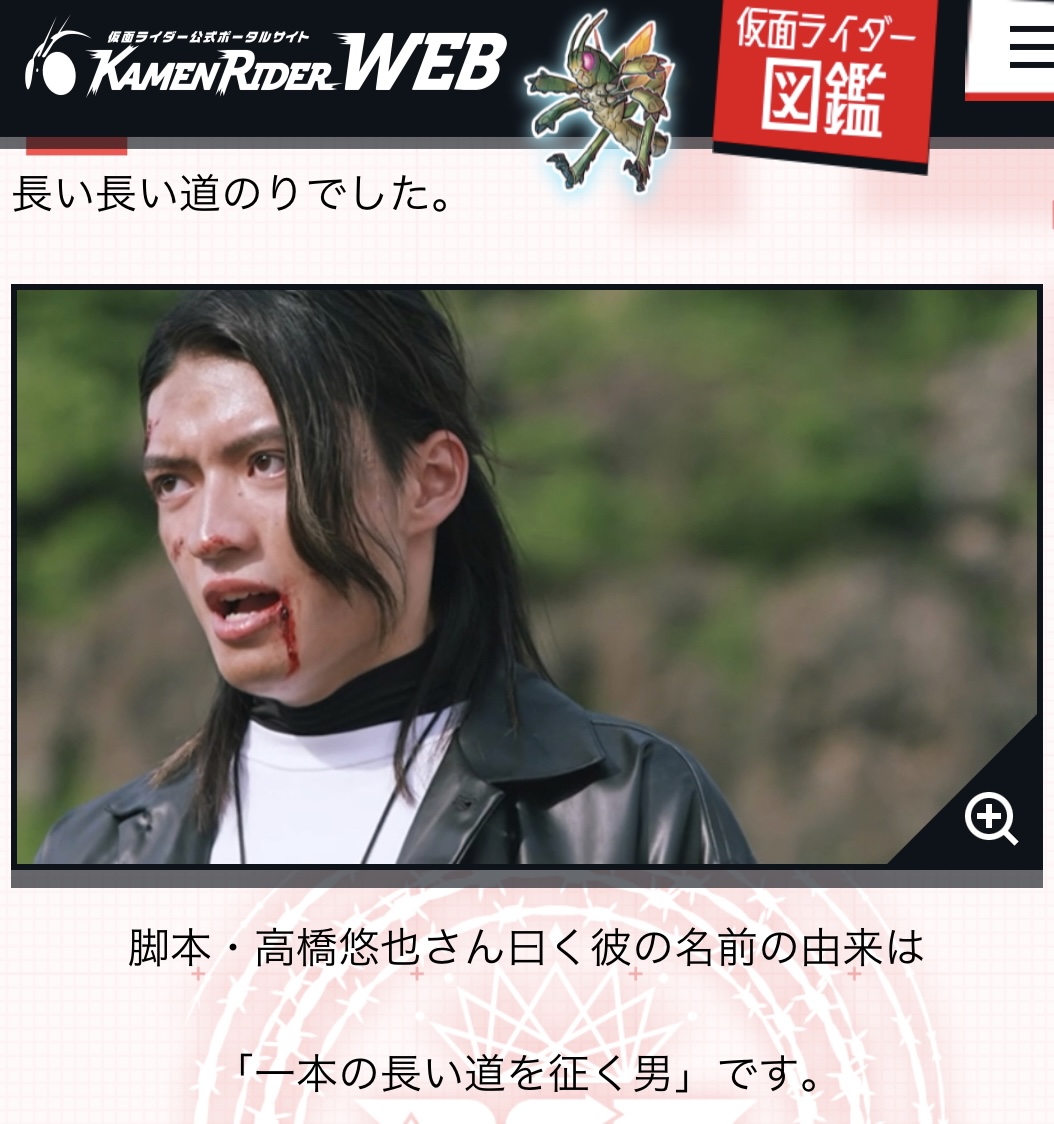
Task: Open the hamburger menu
Action: tap(1030, 47)
